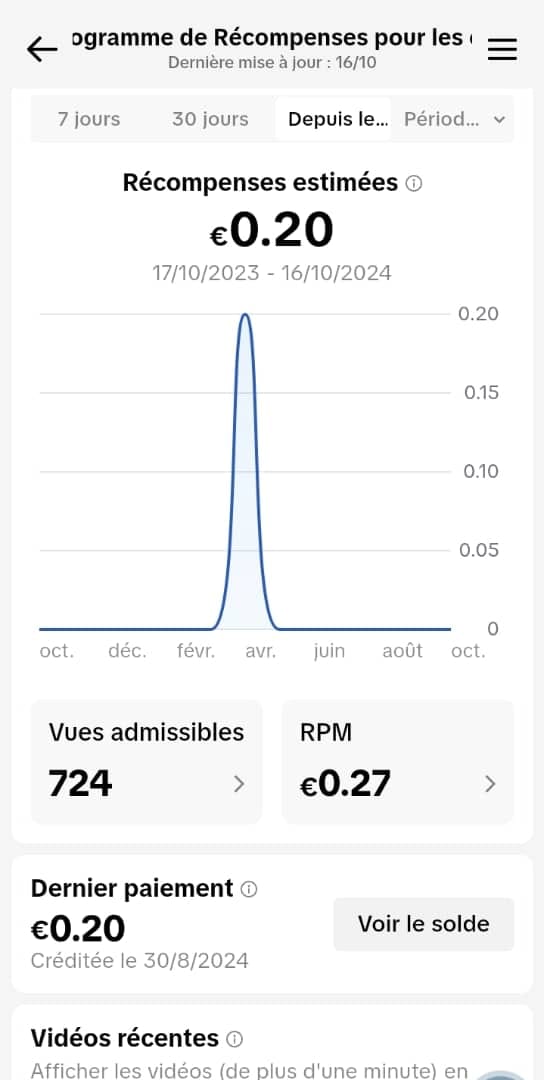
Task: Tap the Voir le solde button
Action: [x=423, y=924]
